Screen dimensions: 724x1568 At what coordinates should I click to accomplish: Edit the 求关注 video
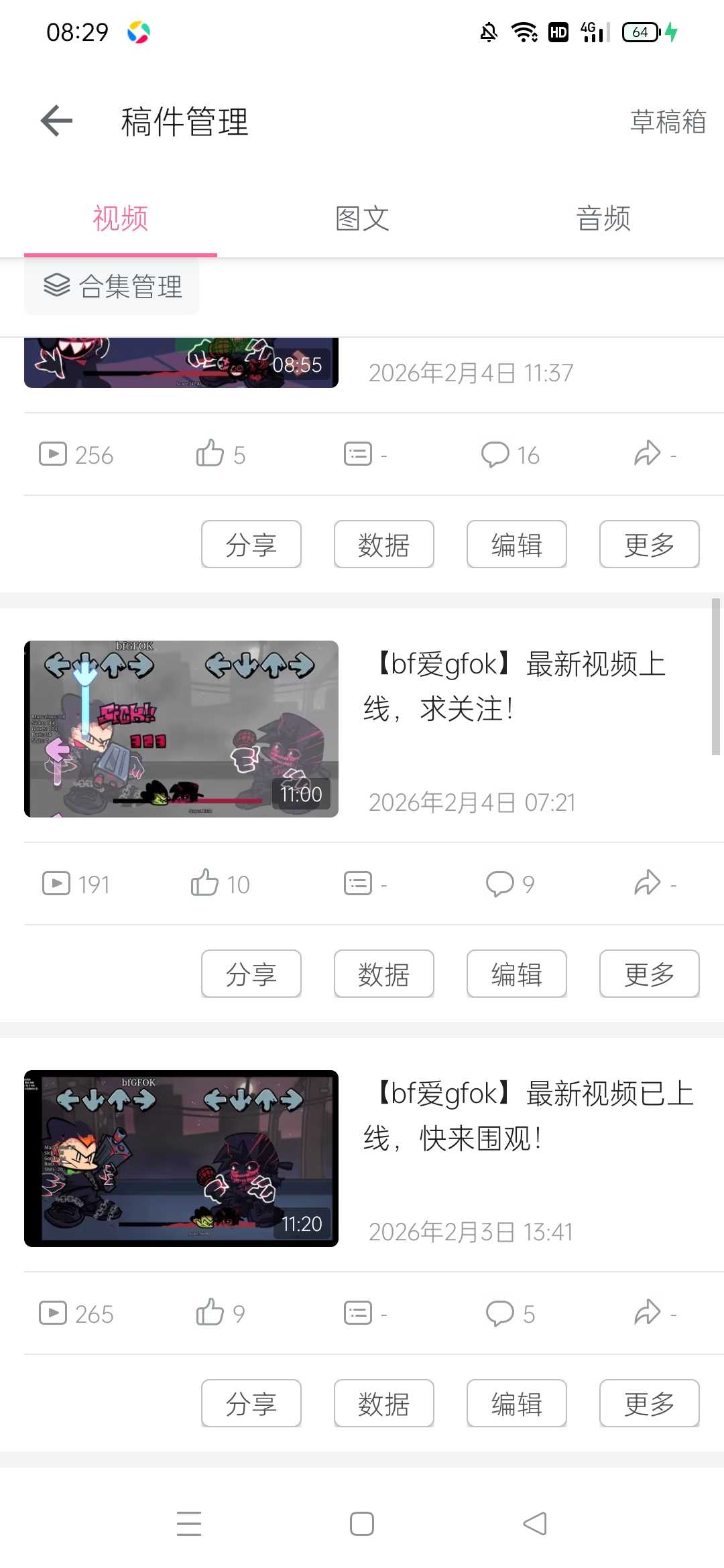[x=517, y=974]
